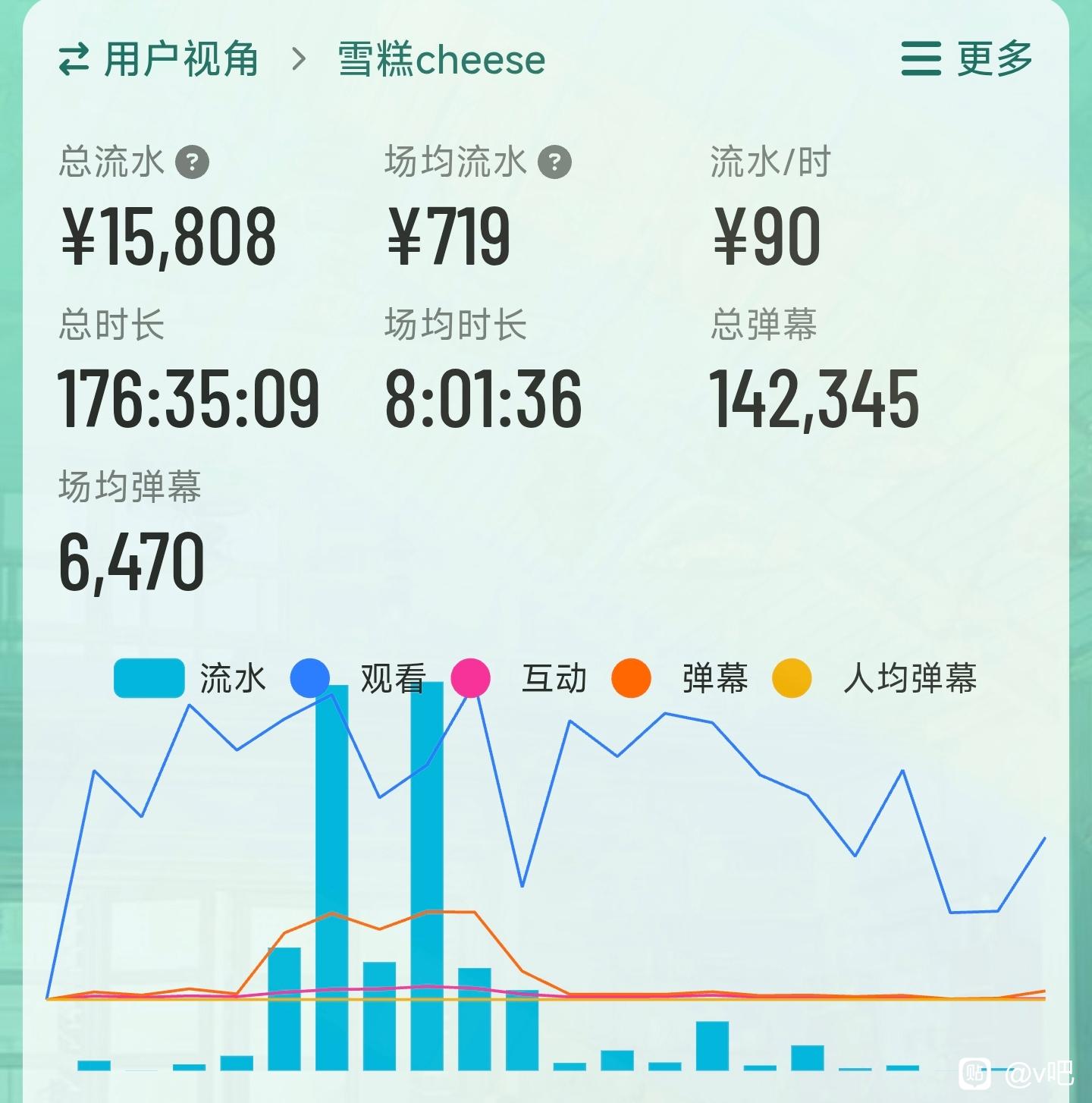Viewport: 1092px width, 1103px height.
Task: Toggle 流水 series in chart legend
Action: click(190, 678)
